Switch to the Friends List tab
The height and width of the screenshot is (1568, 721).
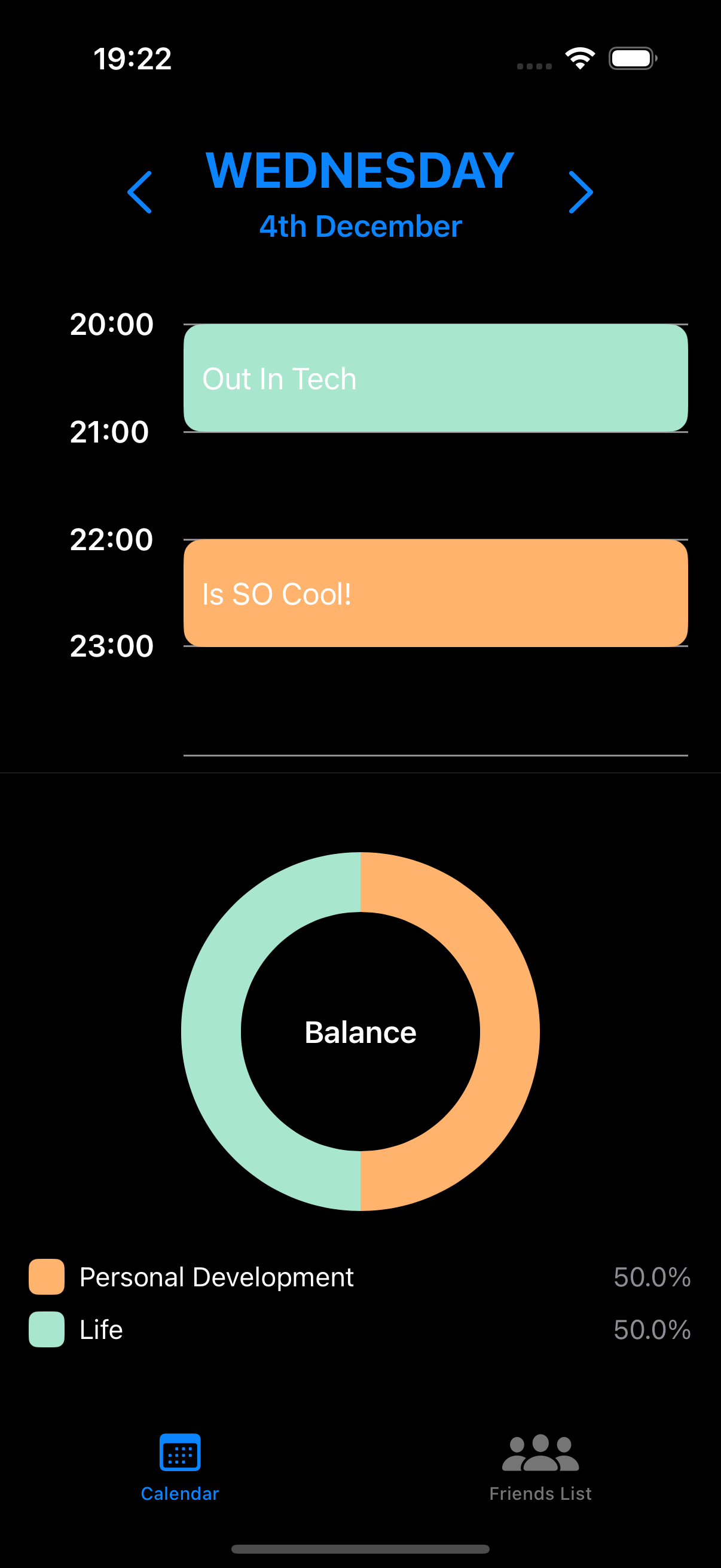pyautogui.click(x=540, y=1468)
